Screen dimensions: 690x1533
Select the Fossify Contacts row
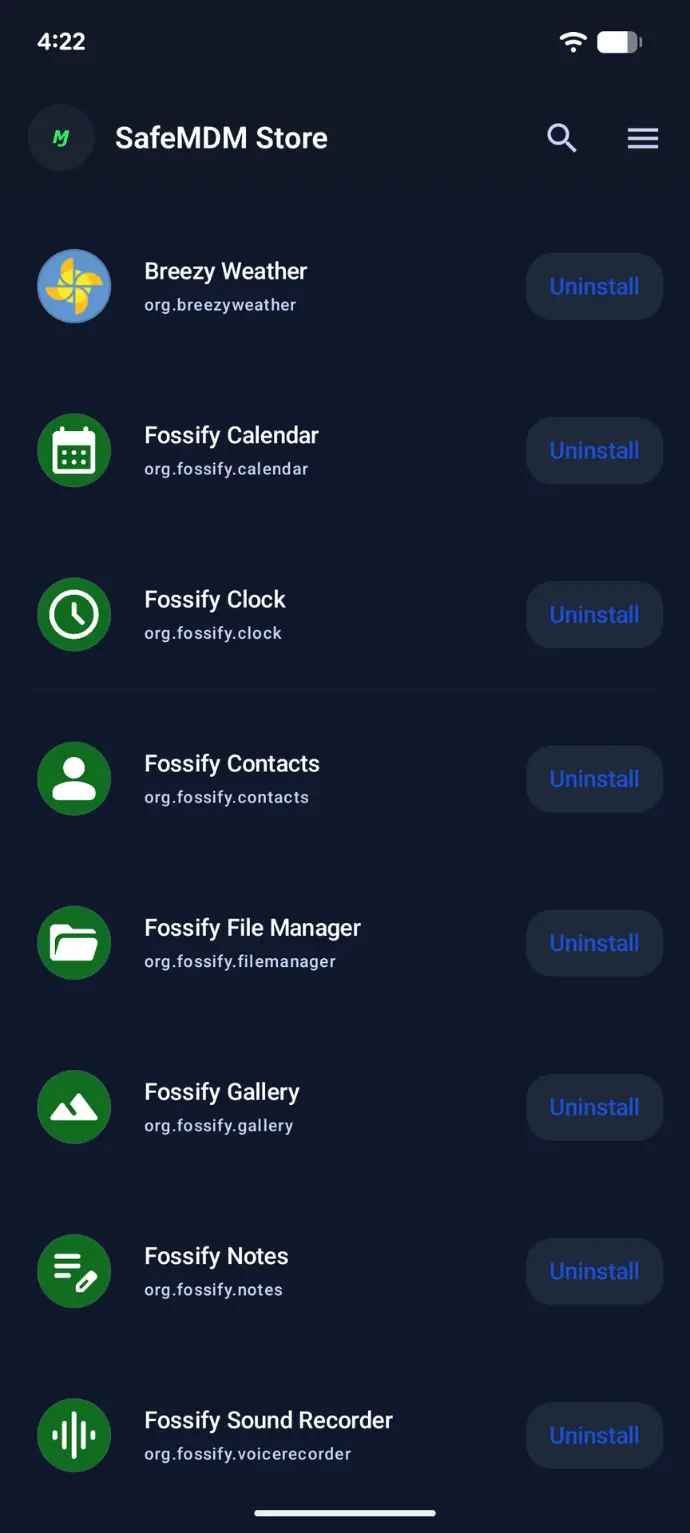(x=232, y=778)
